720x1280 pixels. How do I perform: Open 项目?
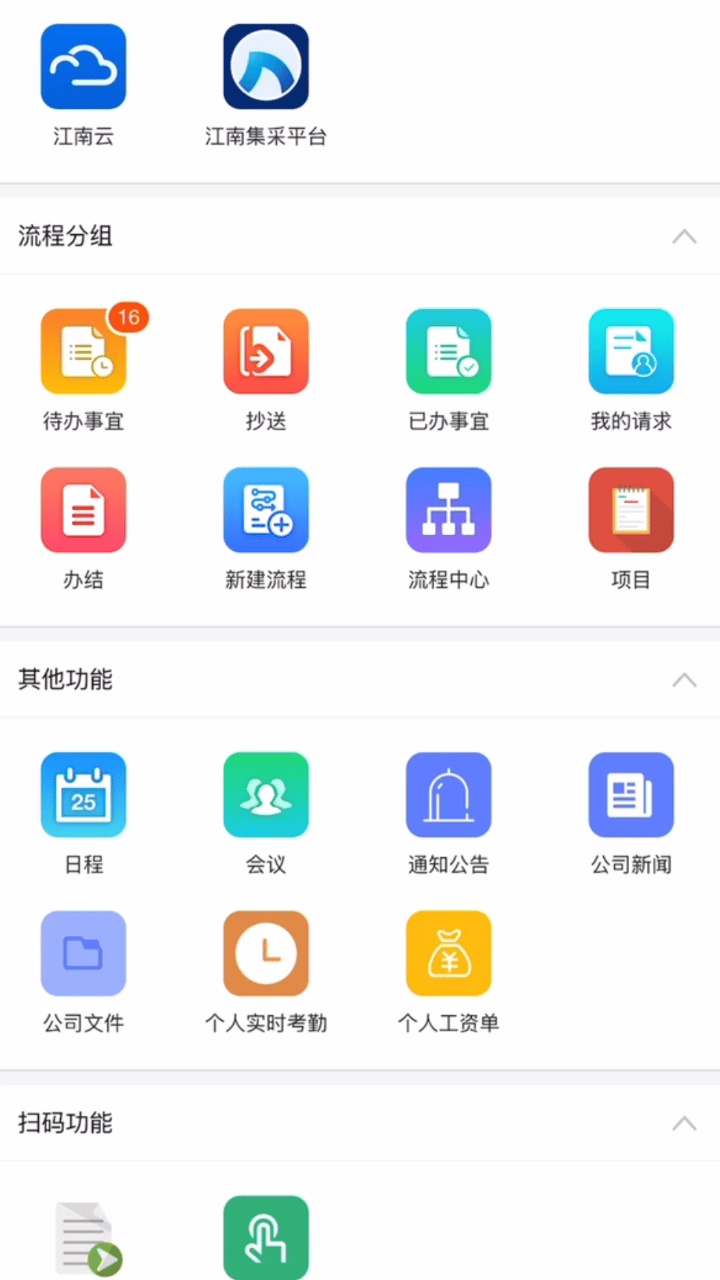[x=631, y=510]
